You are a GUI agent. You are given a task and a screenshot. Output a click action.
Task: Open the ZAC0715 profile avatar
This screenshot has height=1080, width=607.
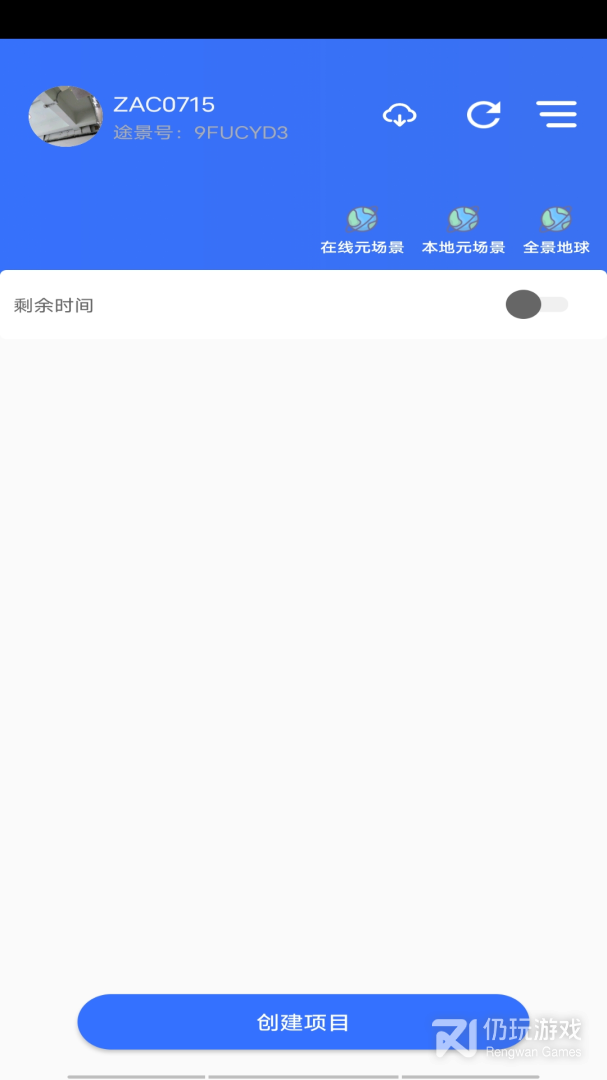[x=65, y=117]
